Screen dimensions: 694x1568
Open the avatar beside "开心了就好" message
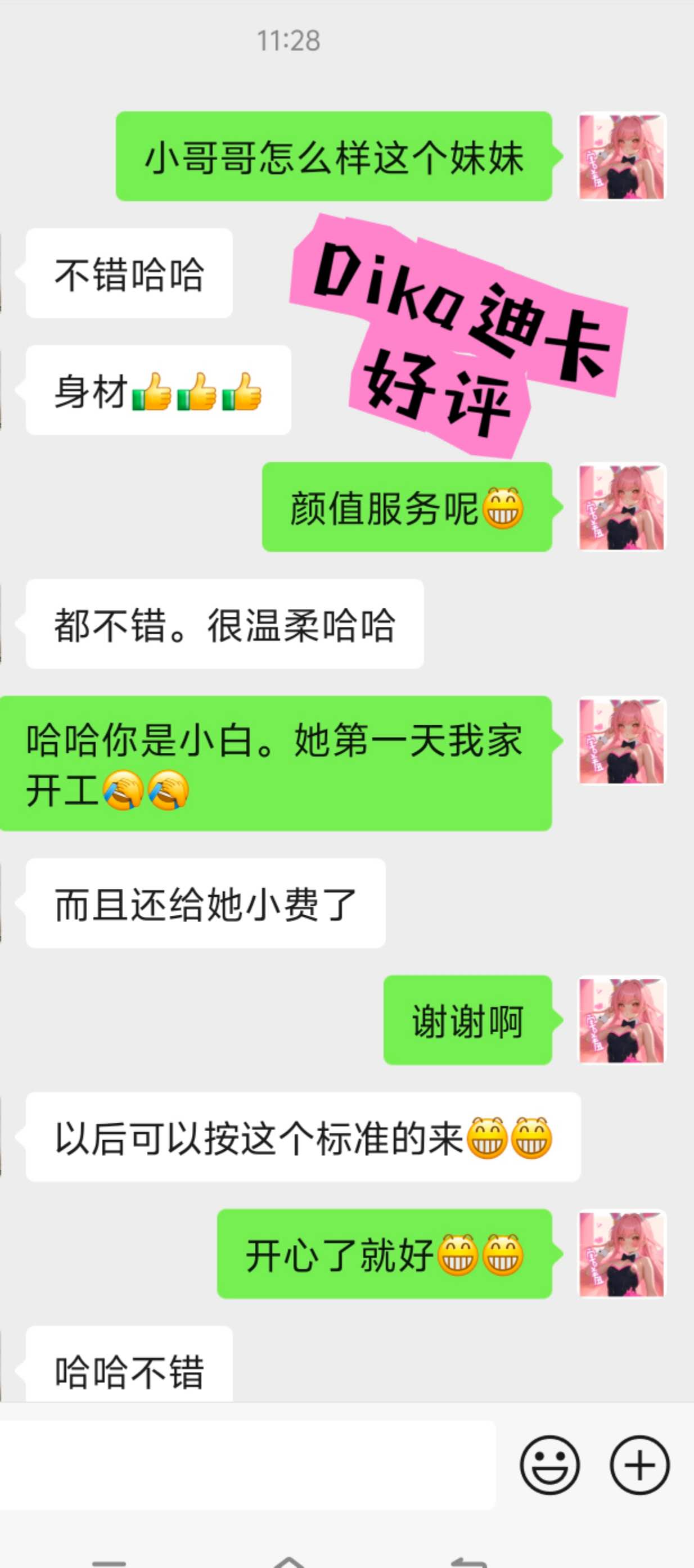coord(621,1254)
